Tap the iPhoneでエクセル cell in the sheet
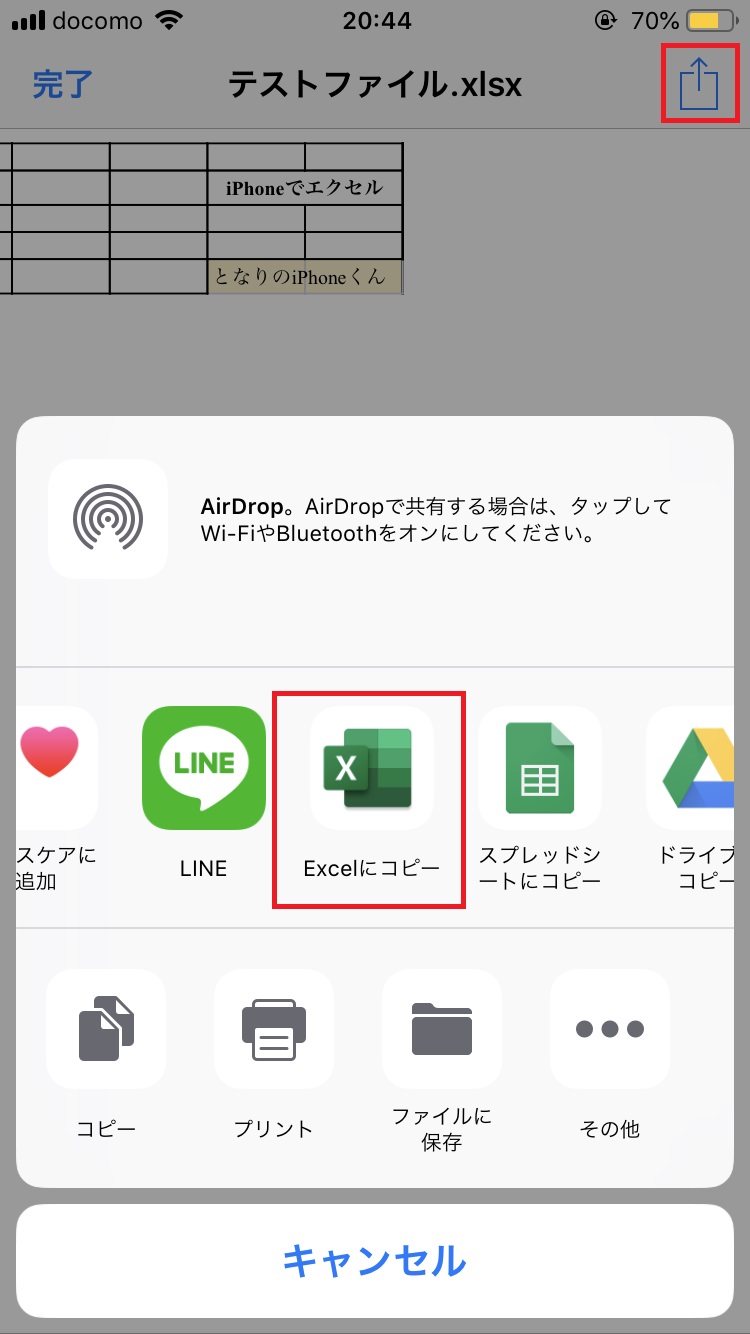Image resolution: width=750 pixels, height=1334 pixels. pos(305,187)
